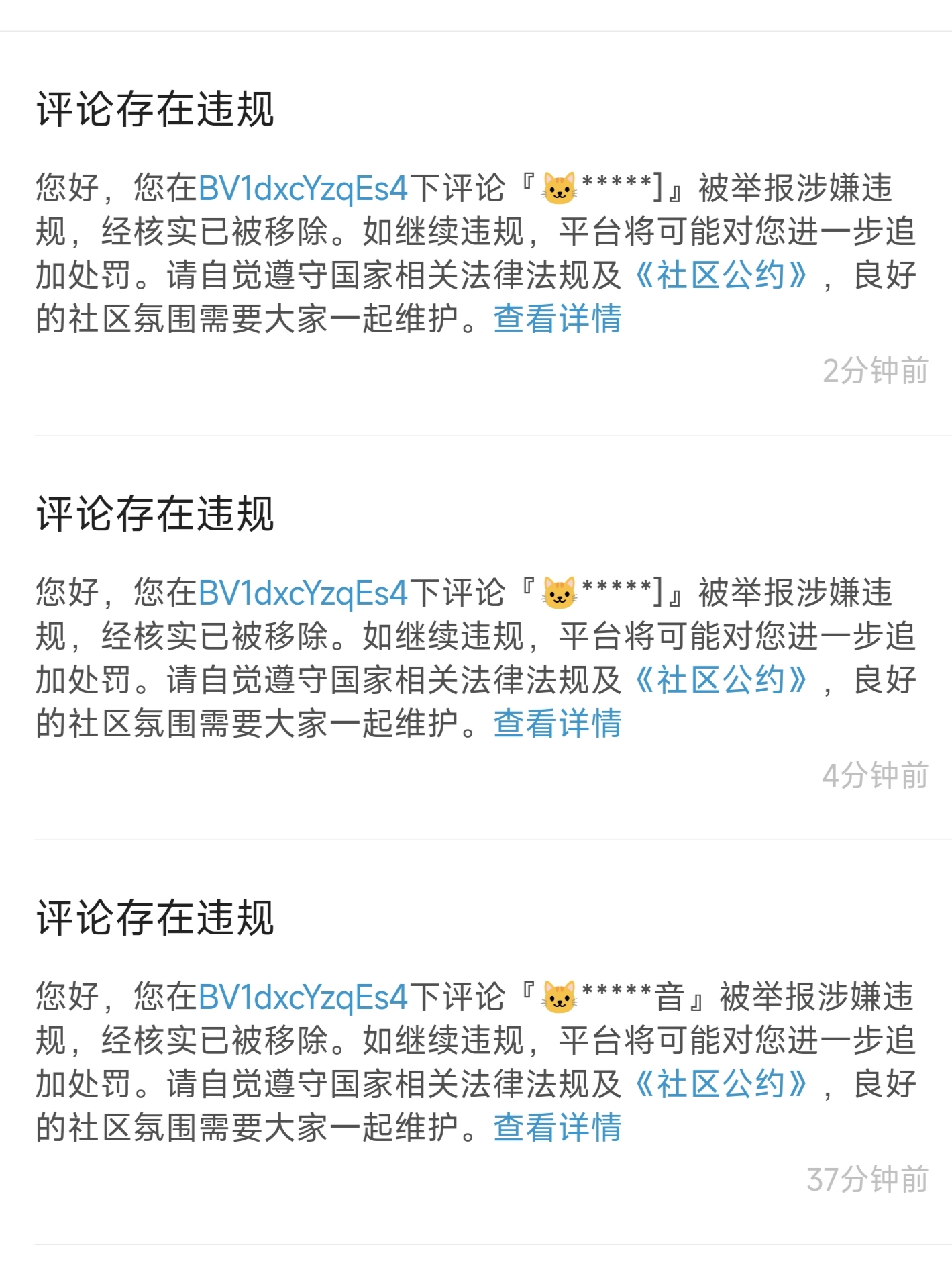Viewport: 952px width, 1270px height.
Task: Open 《社区公约》 in the 4分钟前 notice
Action: tap(720, 680)
